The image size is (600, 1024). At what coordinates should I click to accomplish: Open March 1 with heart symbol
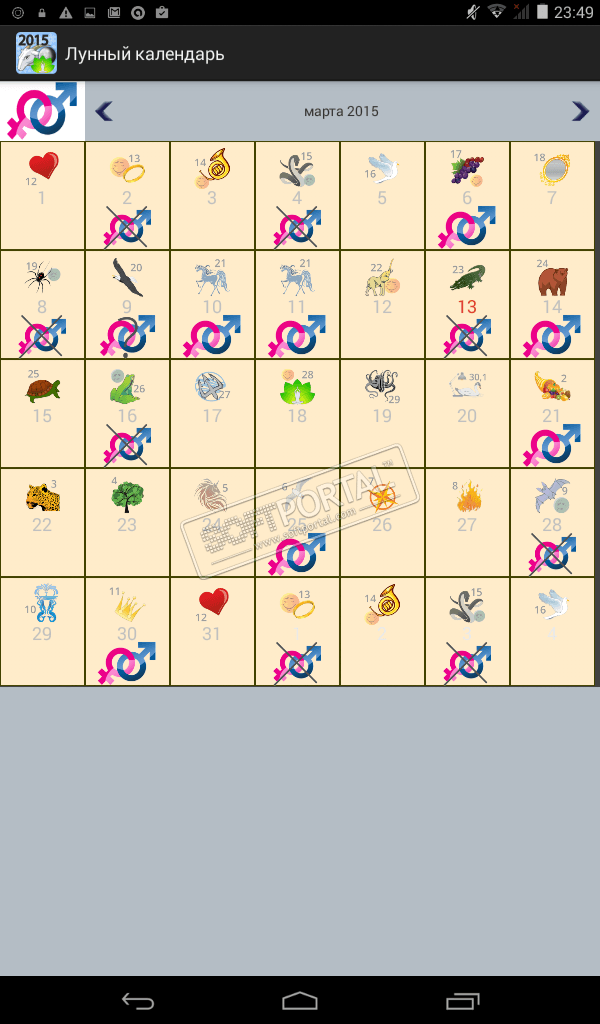click(x=42, y=195)
